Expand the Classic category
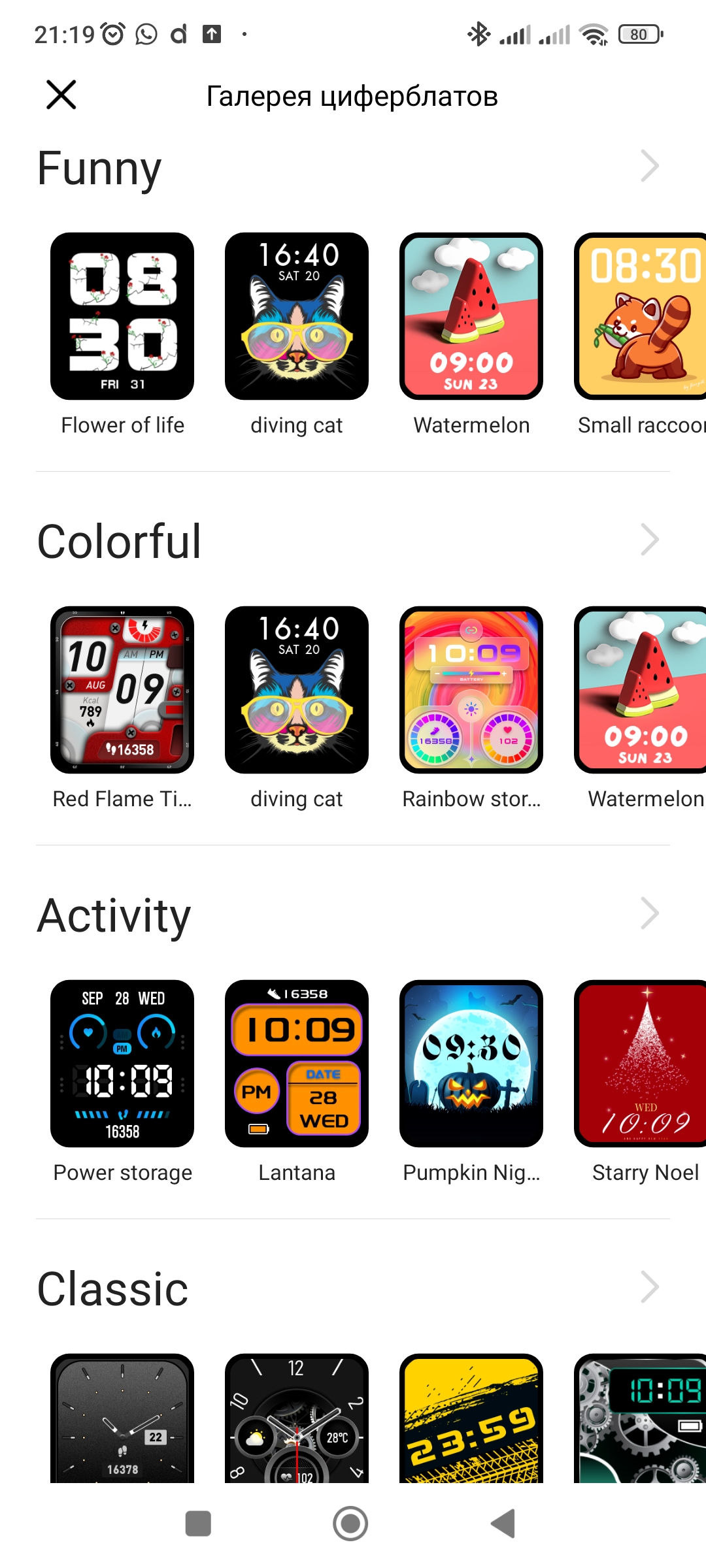 (649, 1287)
